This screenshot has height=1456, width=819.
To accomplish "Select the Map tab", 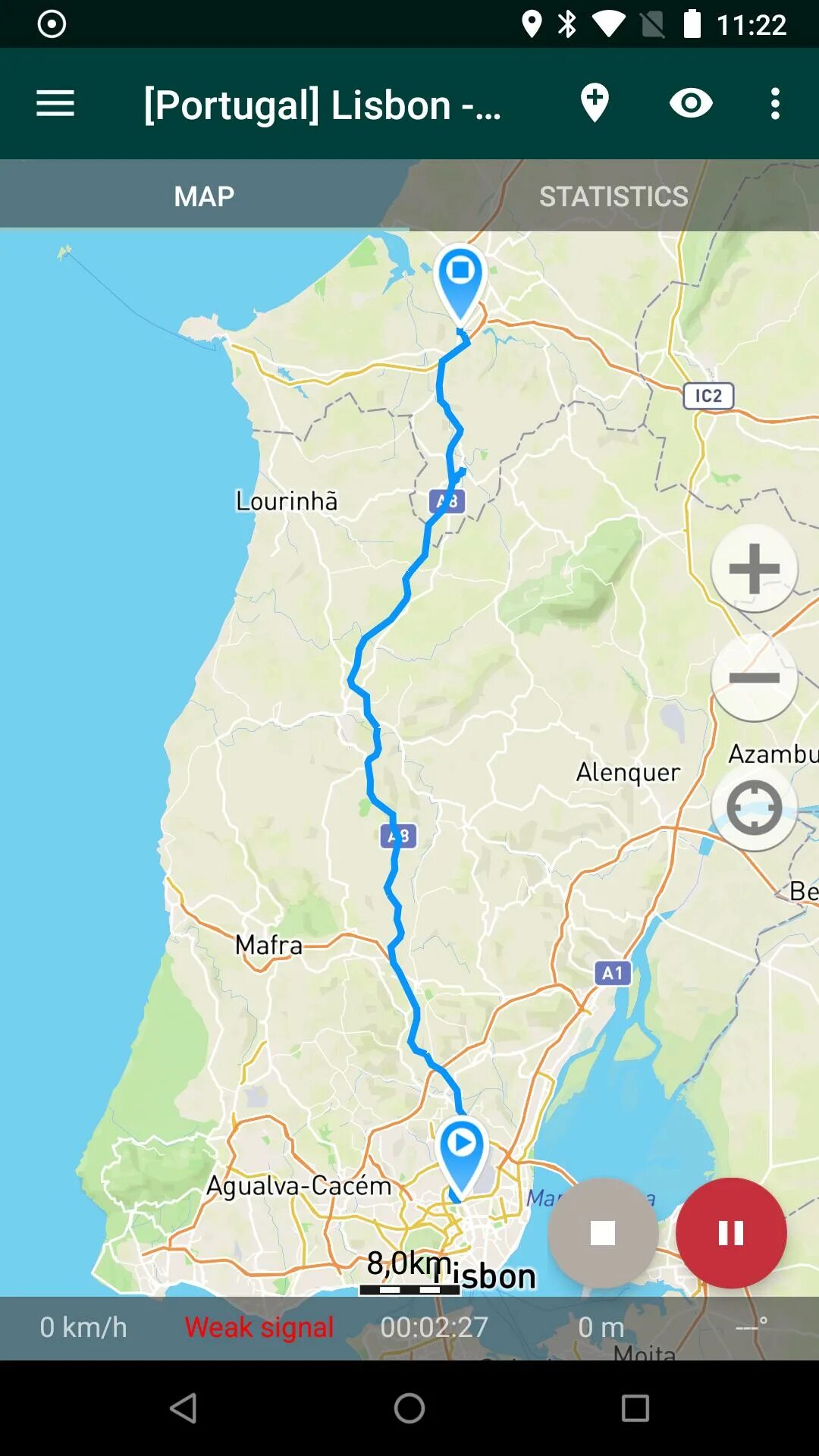I will click(x=204, y=196).
